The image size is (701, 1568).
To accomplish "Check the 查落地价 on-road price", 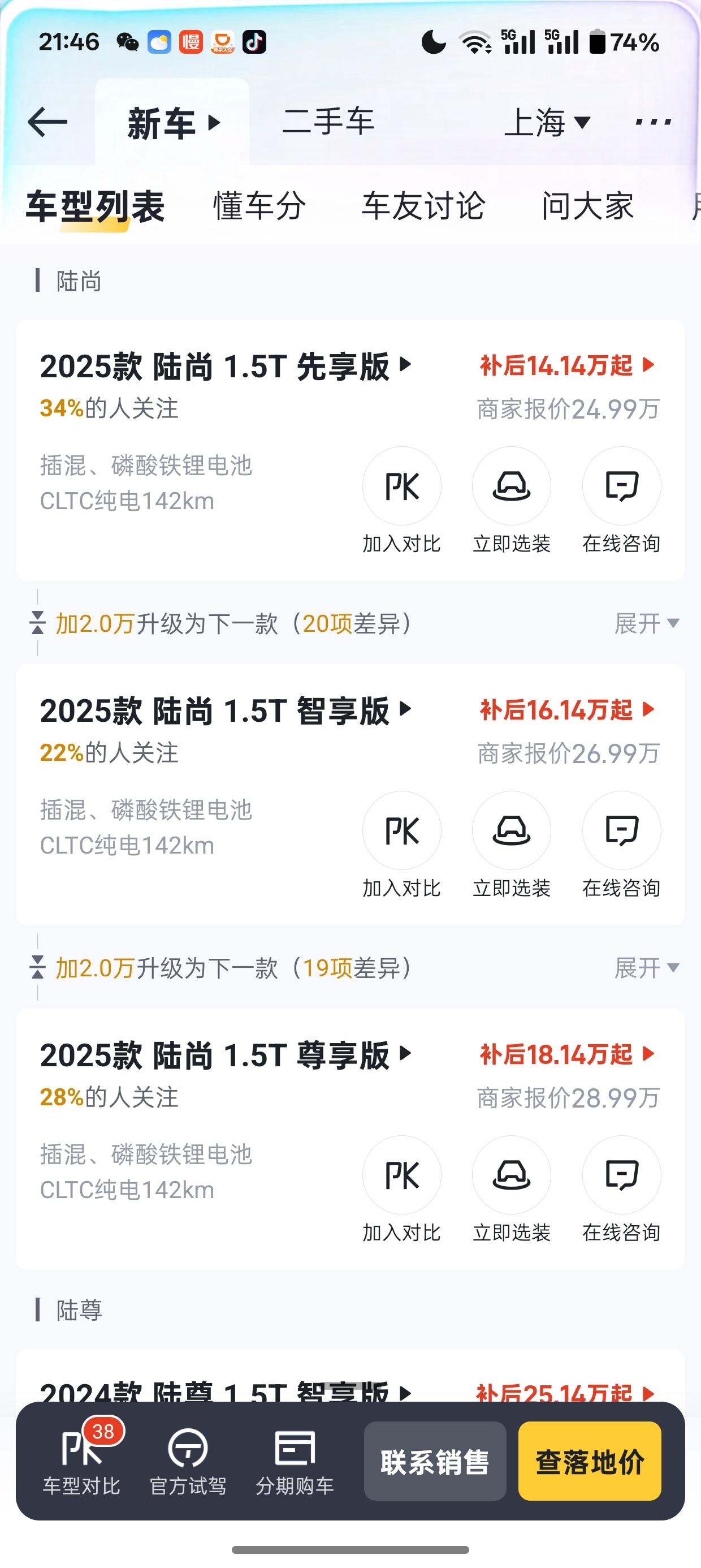I will click(590, 1462).
